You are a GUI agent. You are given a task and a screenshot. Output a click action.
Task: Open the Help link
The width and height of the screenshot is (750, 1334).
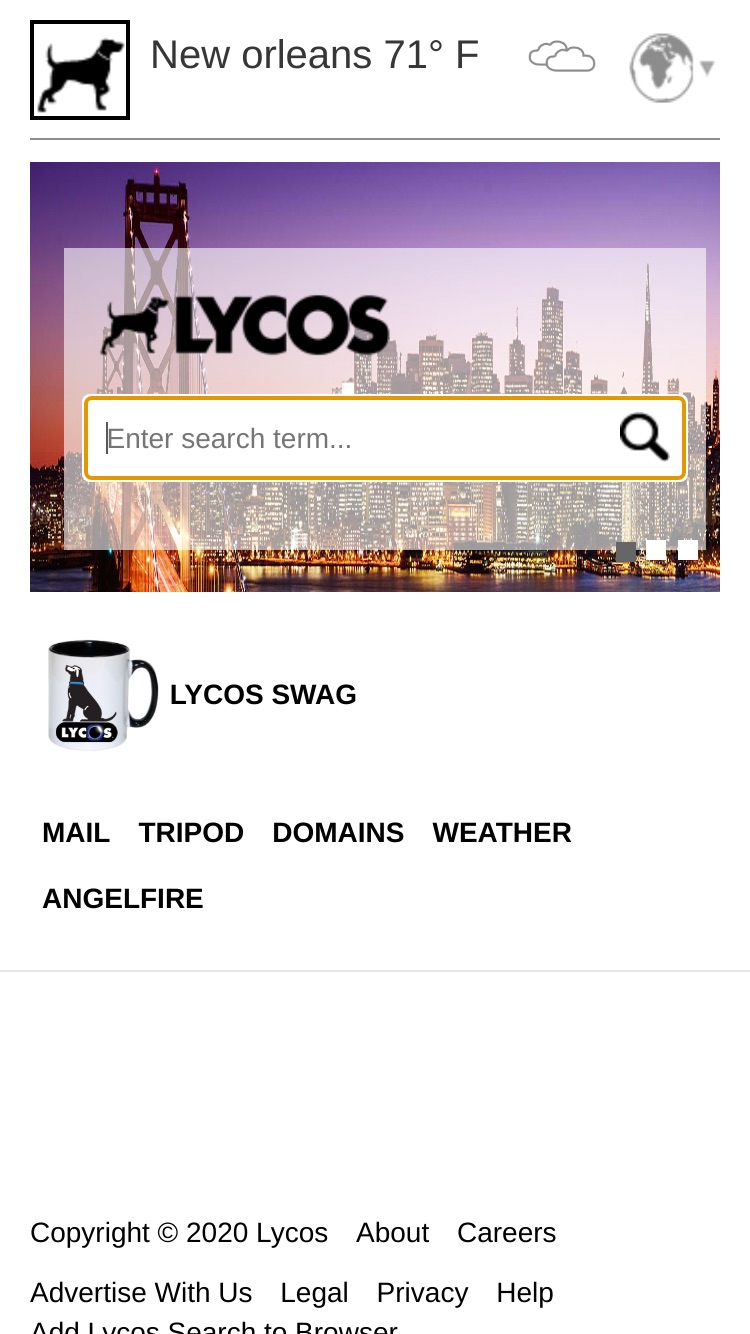tap(525, 1293)
